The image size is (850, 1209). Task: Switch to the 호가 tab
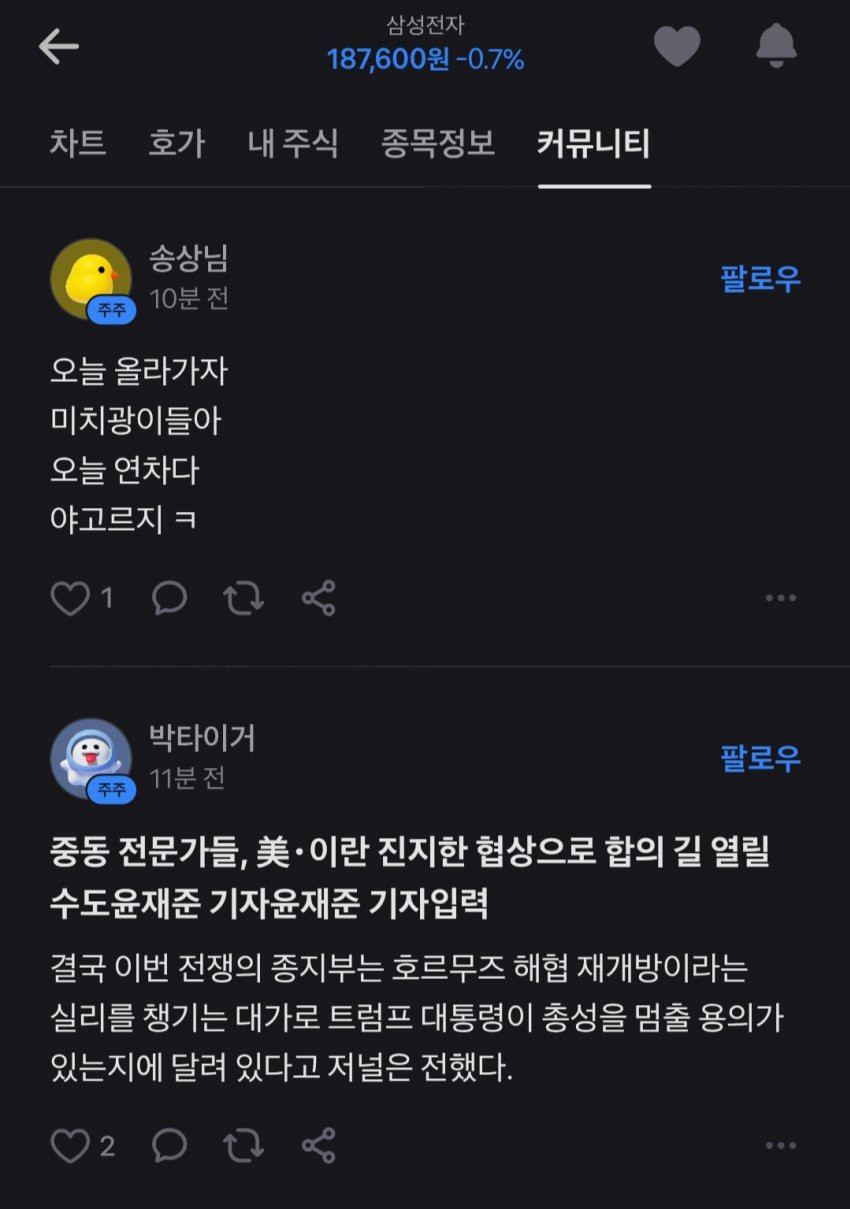[x=176, y=144]
